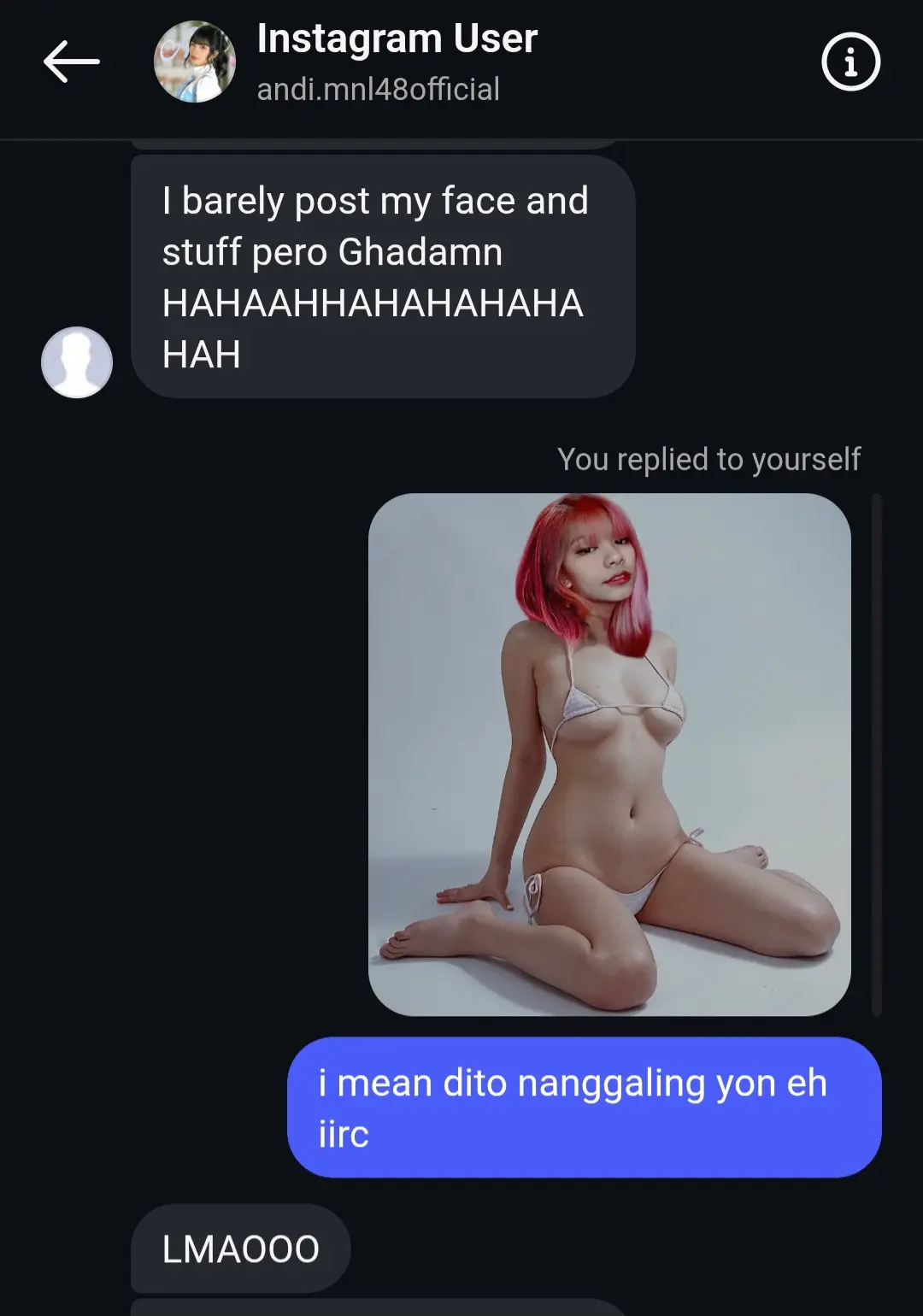Open the conversation info icon
The height and width of the screenshot is (1316, 923).
point(850,62)
